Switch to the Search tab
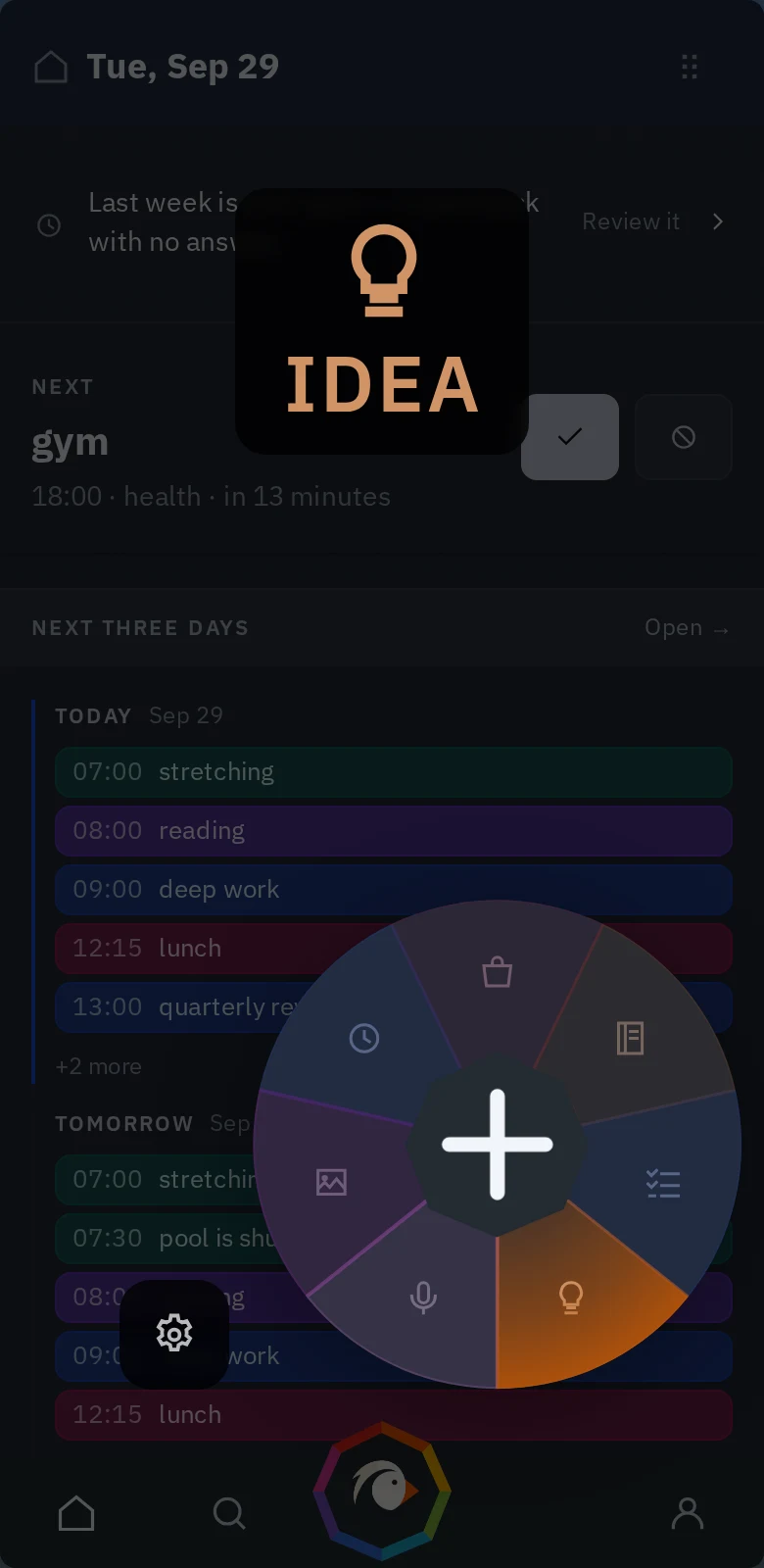Screen dimensions: 764x1568 [x=229, y=1513]
